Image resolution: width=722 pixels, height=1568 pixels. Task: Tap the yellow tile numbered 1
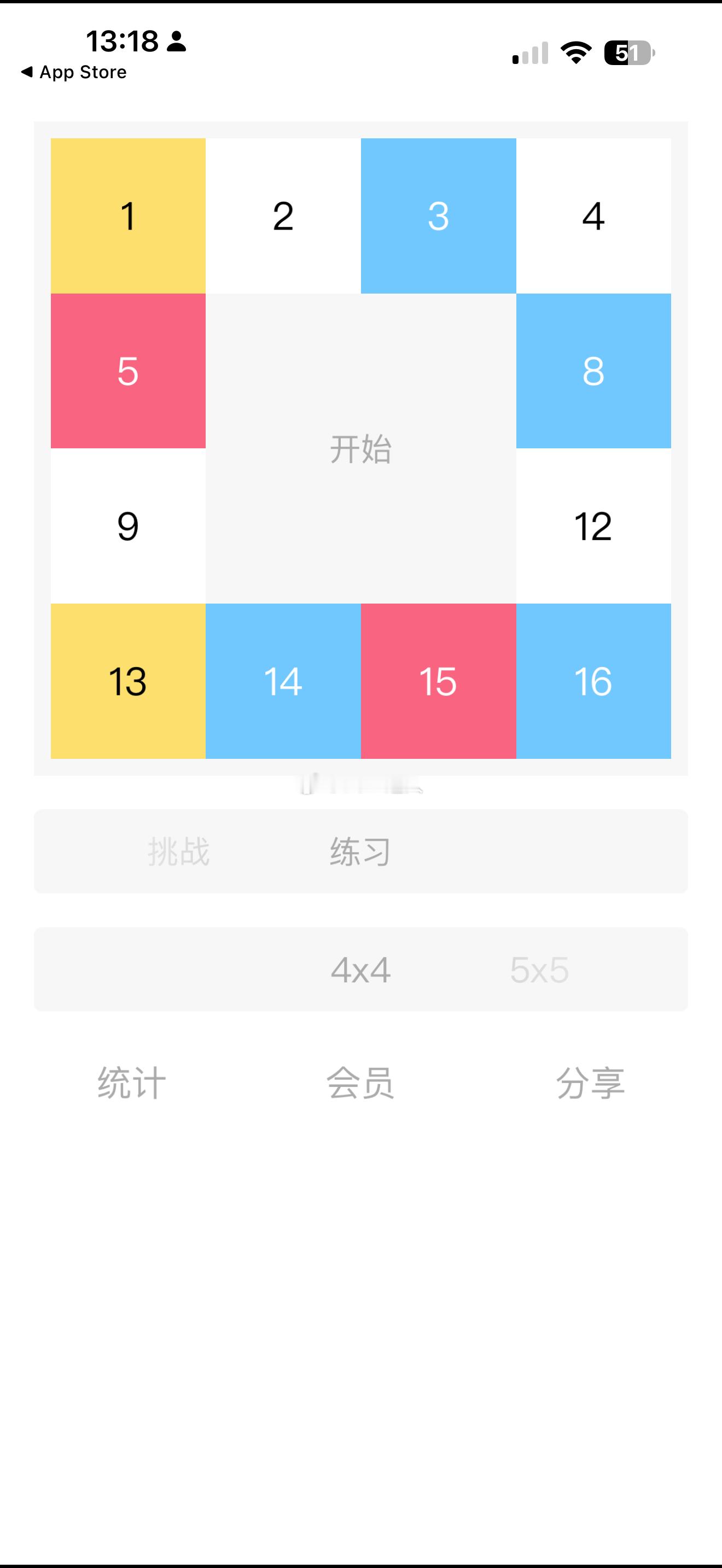[128, 216]
